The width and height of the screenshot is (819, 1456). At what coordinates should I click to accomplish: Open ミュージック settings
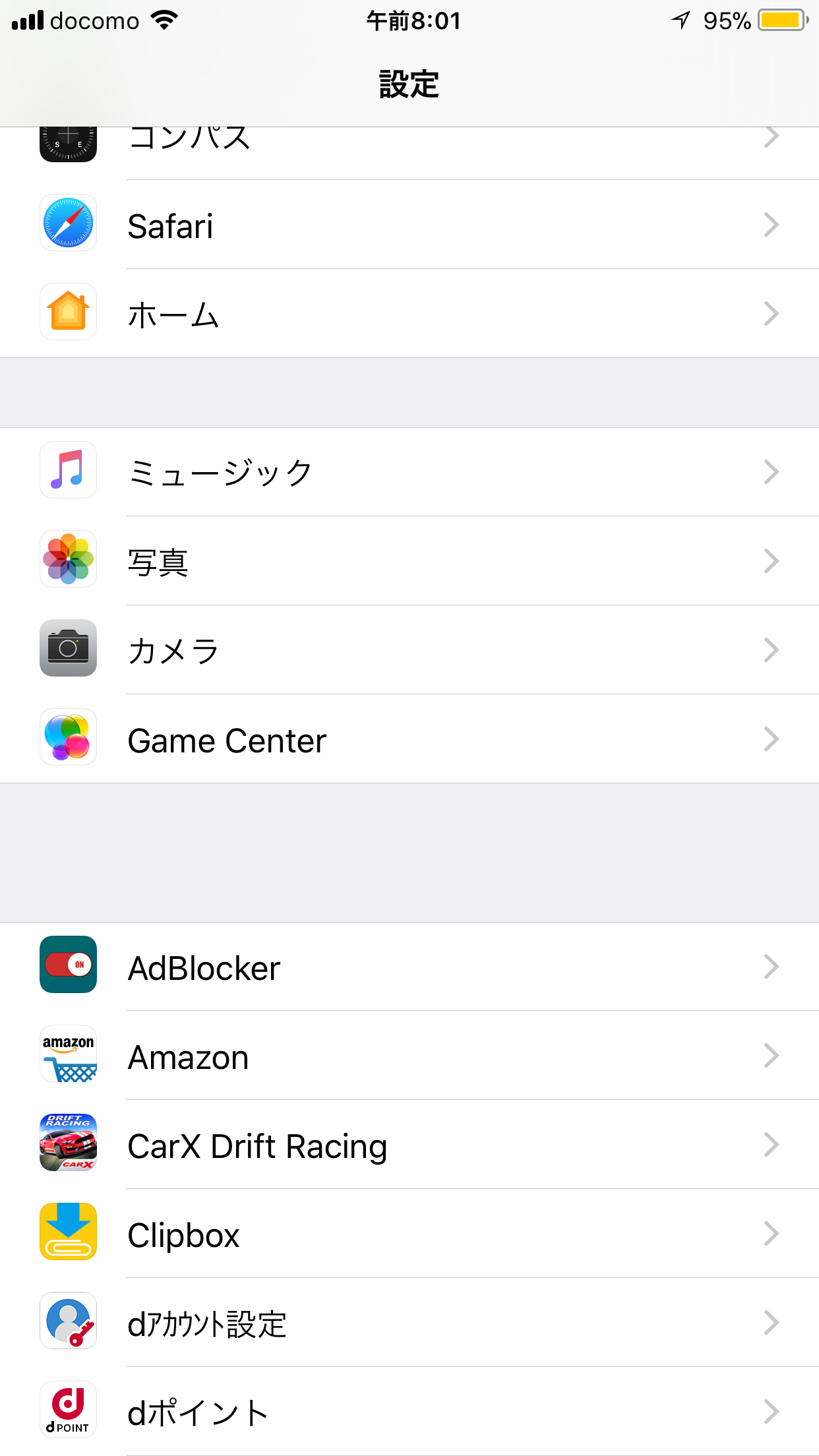(x=409, y=472)
